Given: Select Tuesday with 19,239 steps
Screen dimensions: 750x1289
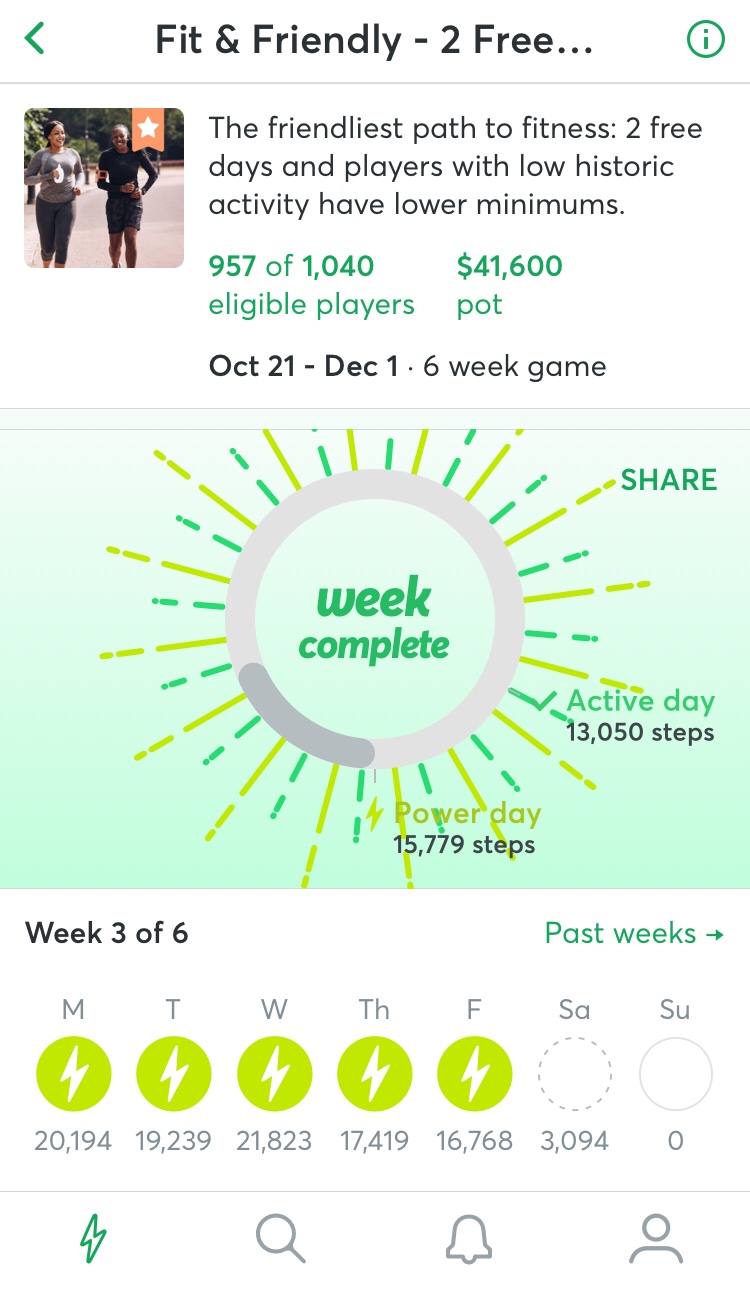Looking at the screenshot, I should [x=174, y=1075].
